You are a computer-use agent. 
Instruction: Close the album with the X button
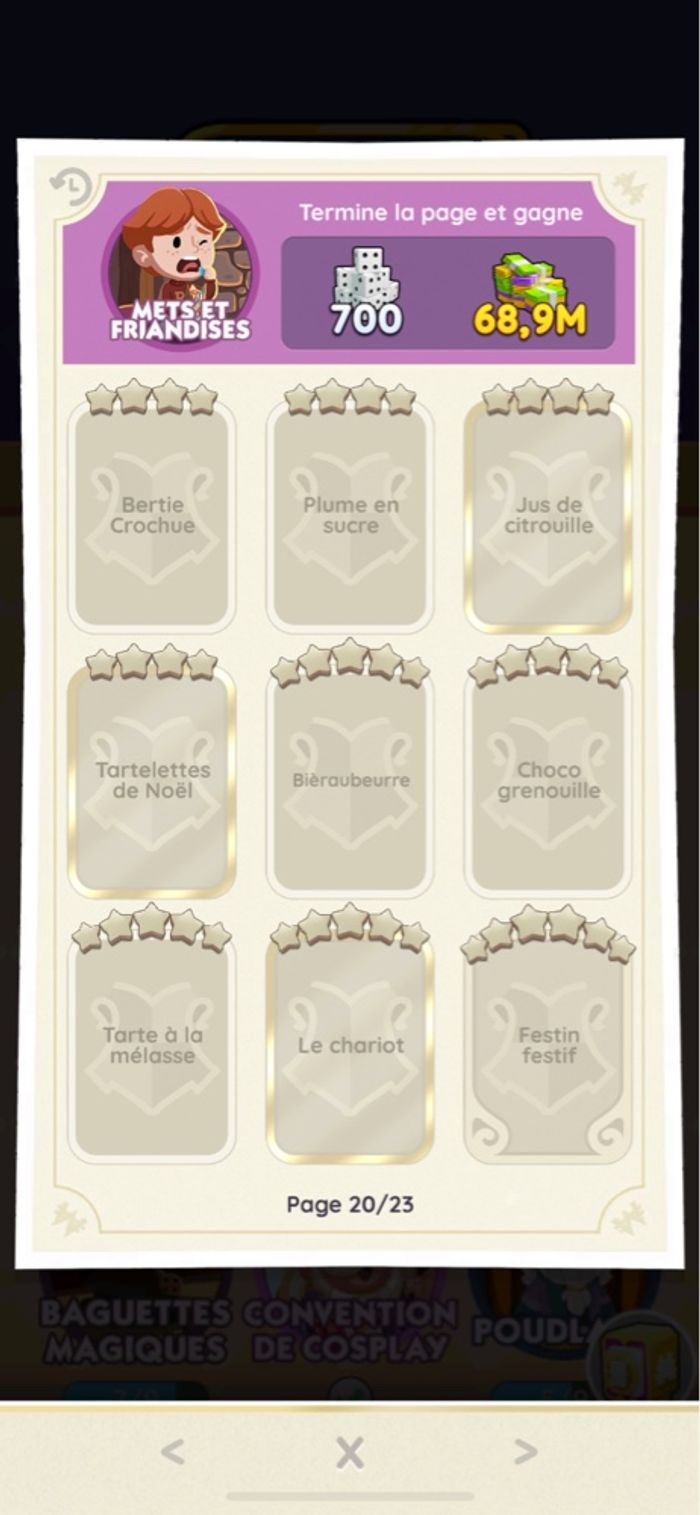(349, 1453)
